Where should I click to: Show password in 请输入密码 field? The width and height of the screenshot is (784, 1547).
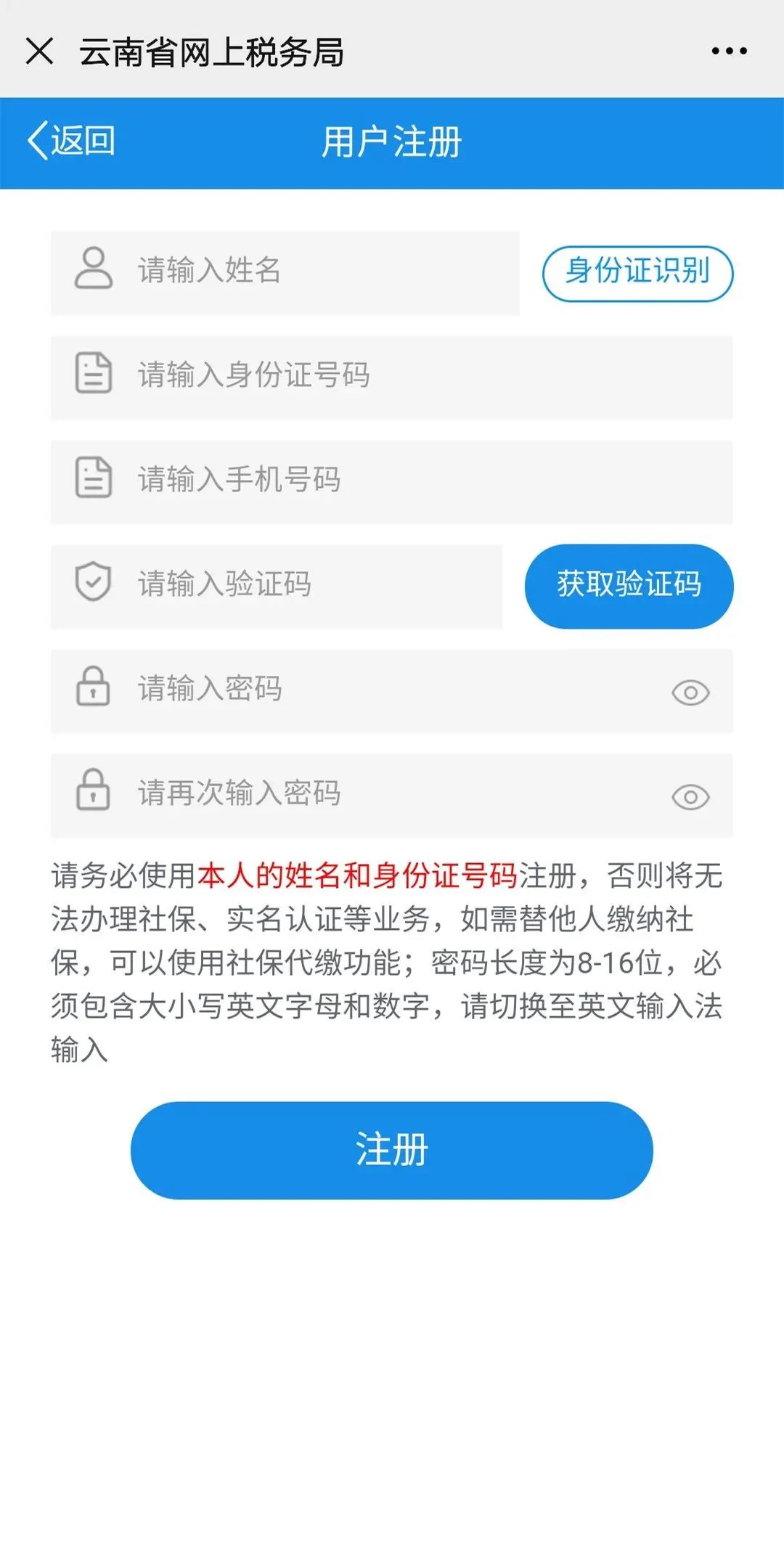click(x=690, y=693)
